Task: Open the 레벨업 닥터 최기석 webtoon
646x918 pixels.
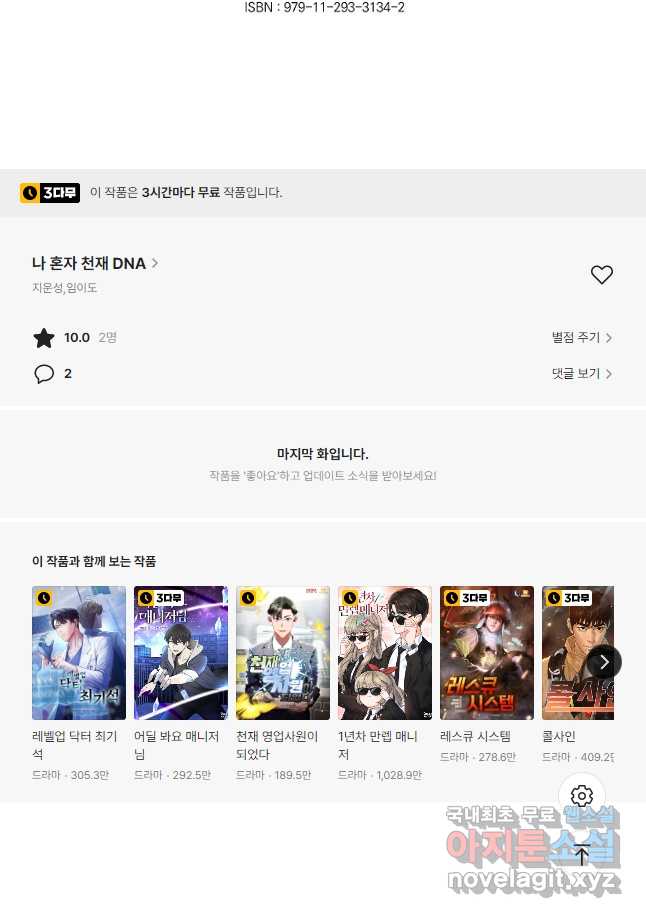Action: [79, 653]
